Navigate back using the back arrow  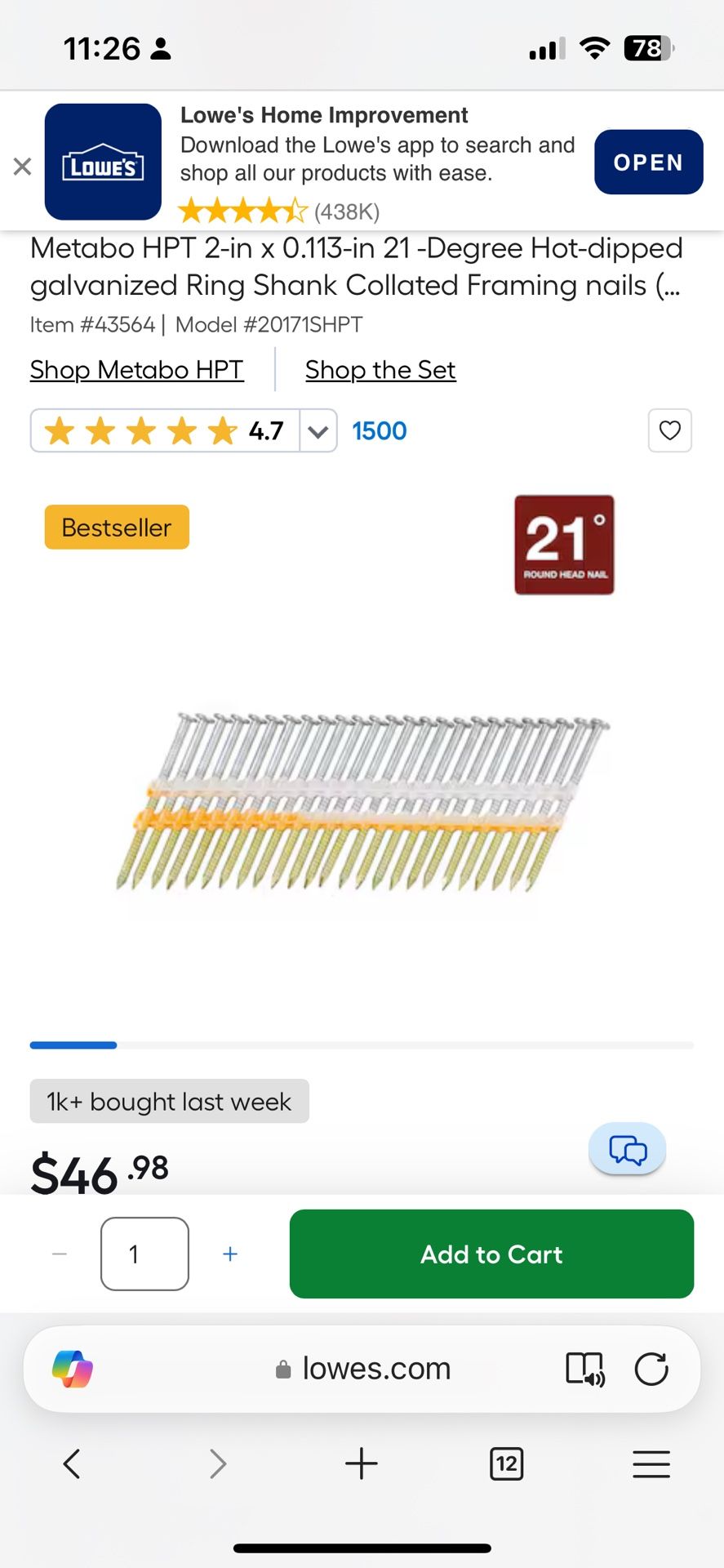(72, 1463)
